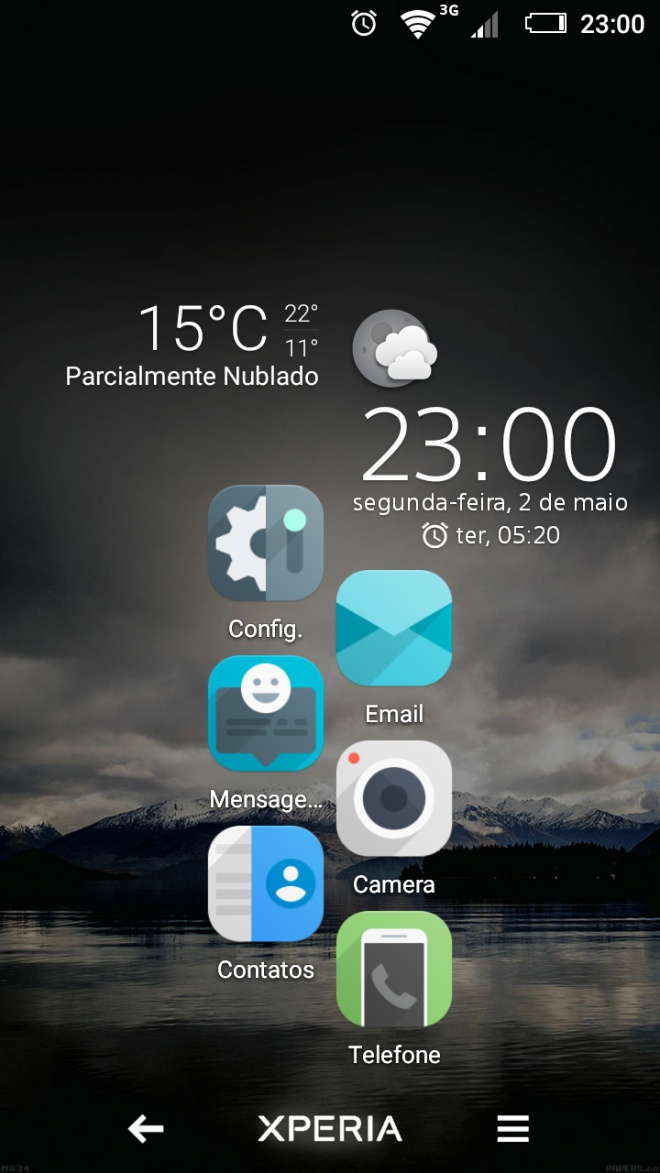Launch the Email app
The width and height of the screenshot is (660, 1173).
click(394, 628)
